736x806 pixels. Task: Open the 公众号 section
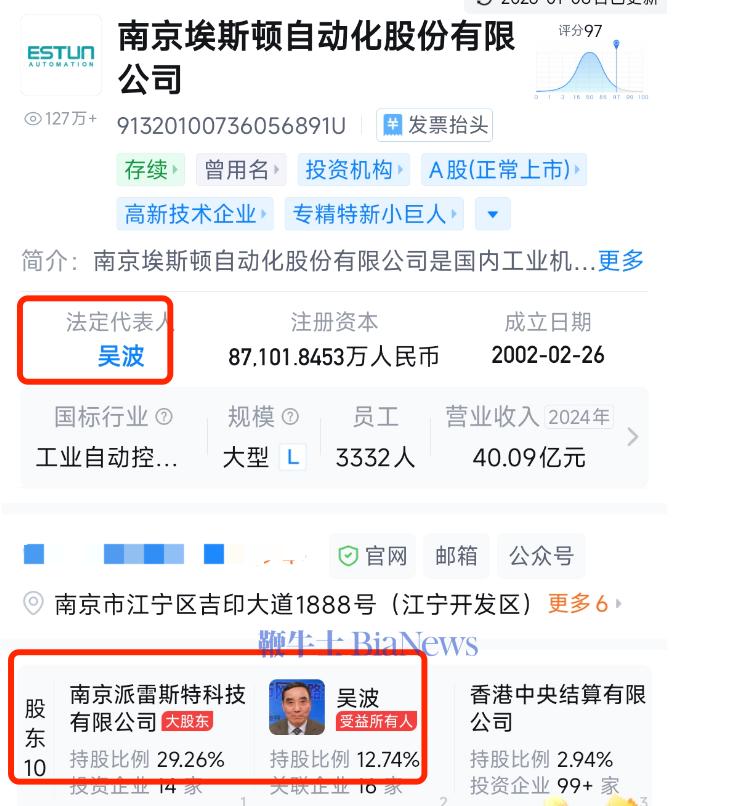[541, 556]
